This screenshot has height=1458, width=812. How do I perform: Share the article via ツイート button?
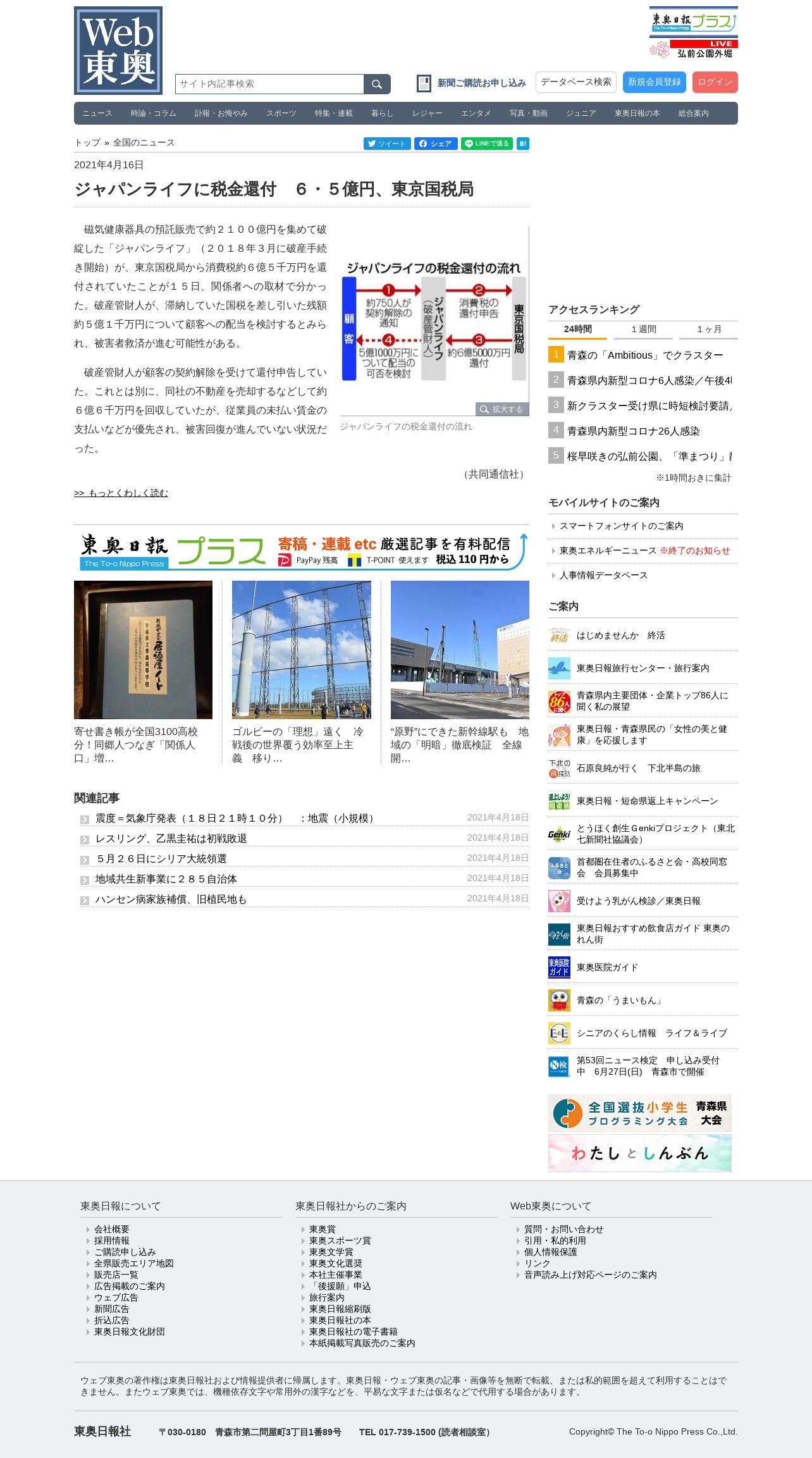click(387, 144)
